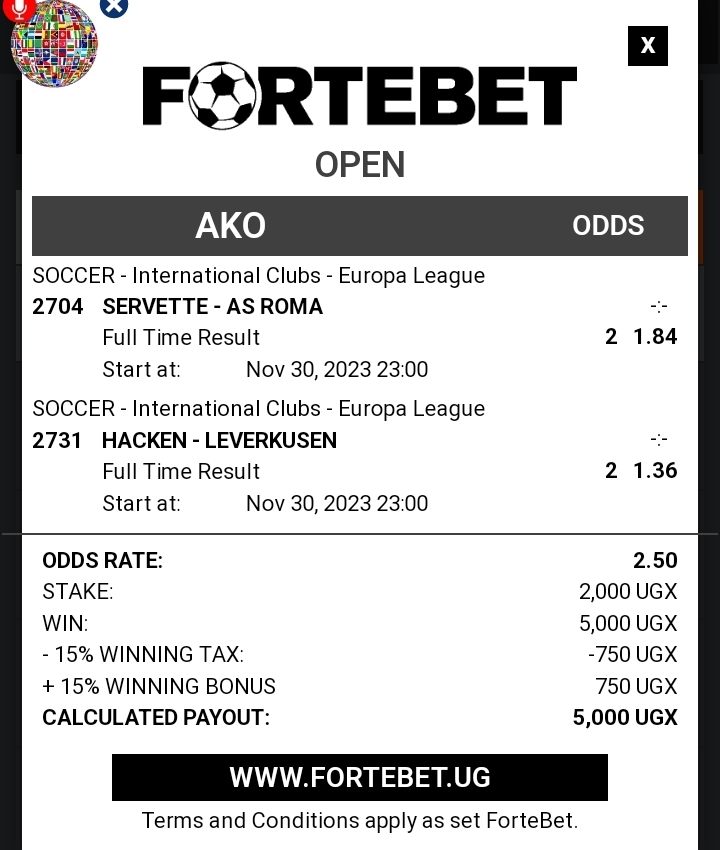Image resolution: width=720 pixels, height=850 pixels.
Task: Open the floating globe bubble
Action: 55,45
